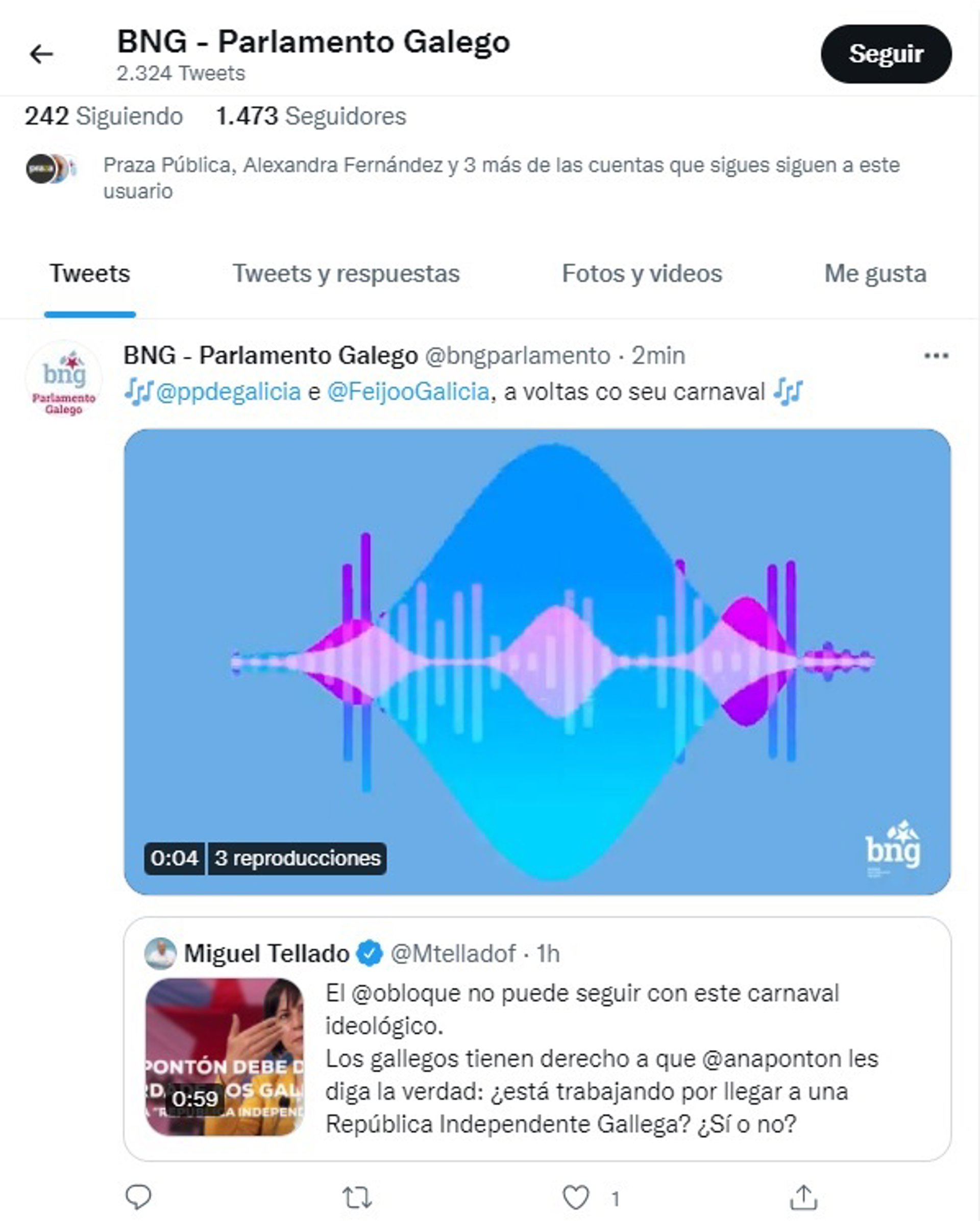Like the BNG carnaval tweet

[x=576, y=1197]
